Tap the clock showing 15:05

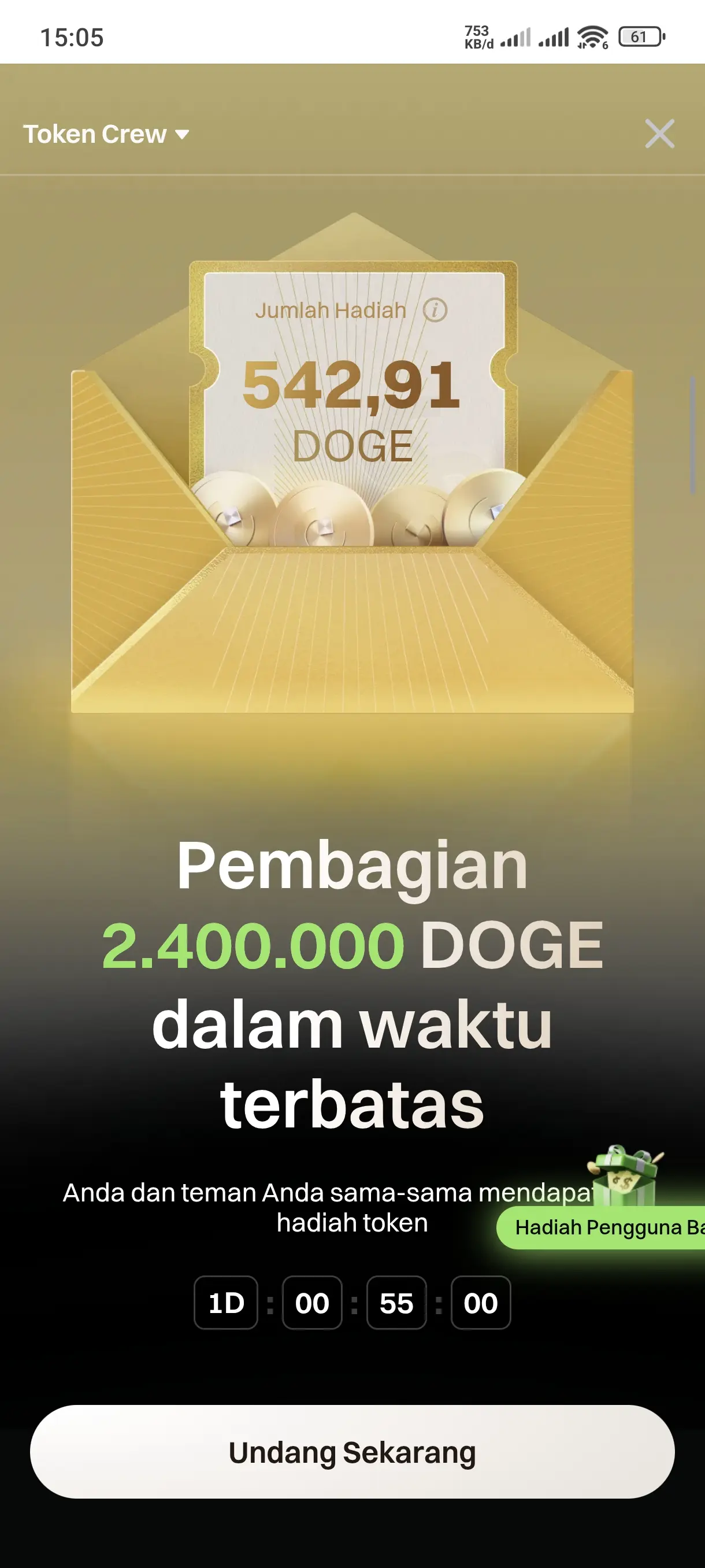click(73, 36)
